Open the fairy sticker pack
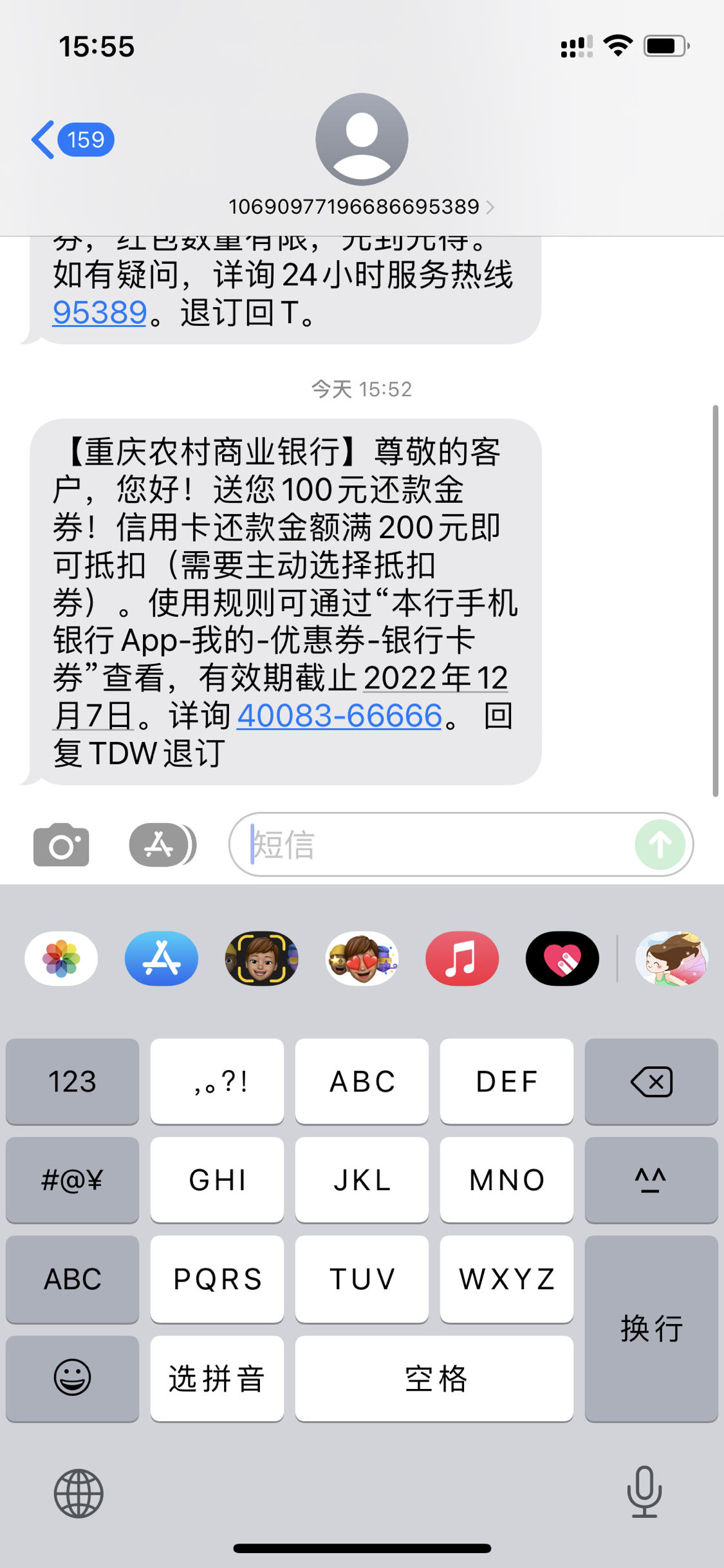724x1568 pixels. pos(671,959)
